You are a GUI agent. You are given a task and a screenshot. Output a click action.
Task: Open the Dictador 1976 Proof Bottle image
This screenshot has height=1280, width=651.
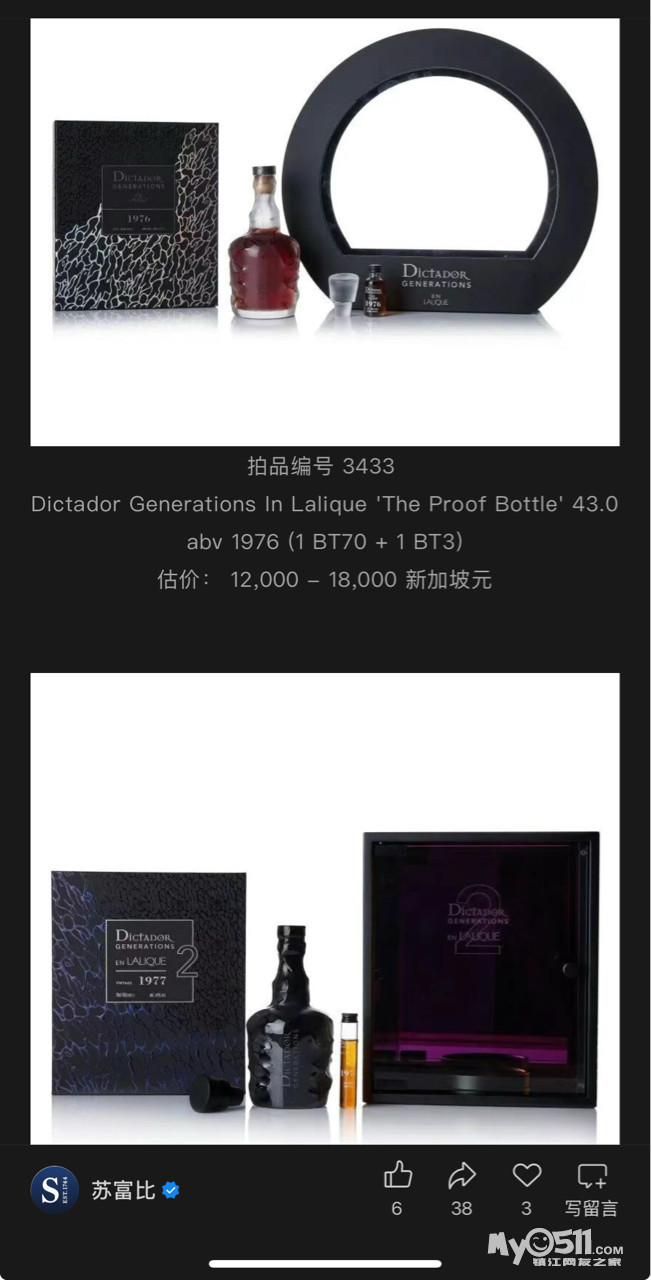325,232
